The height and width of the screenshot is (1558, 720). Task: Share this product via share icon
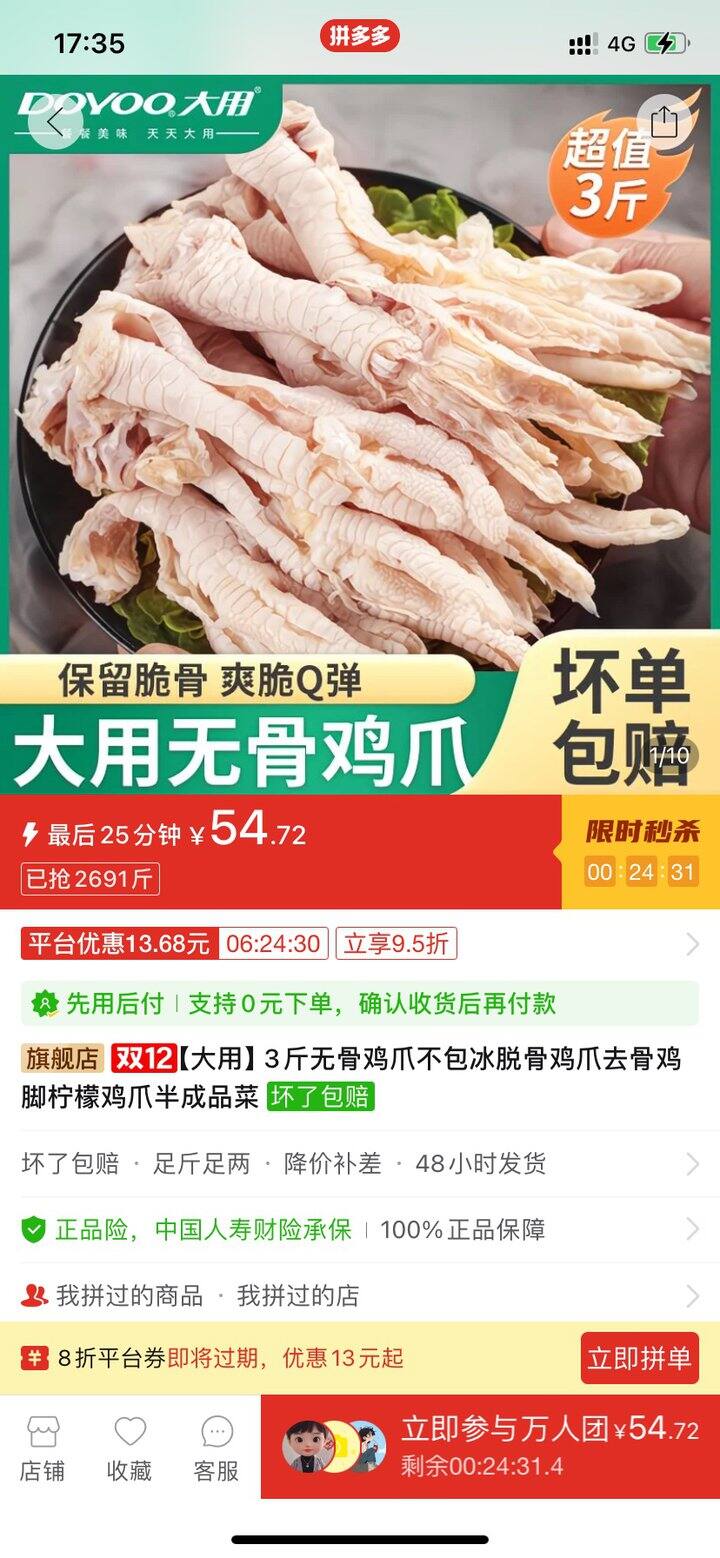[x=664, y=121]
